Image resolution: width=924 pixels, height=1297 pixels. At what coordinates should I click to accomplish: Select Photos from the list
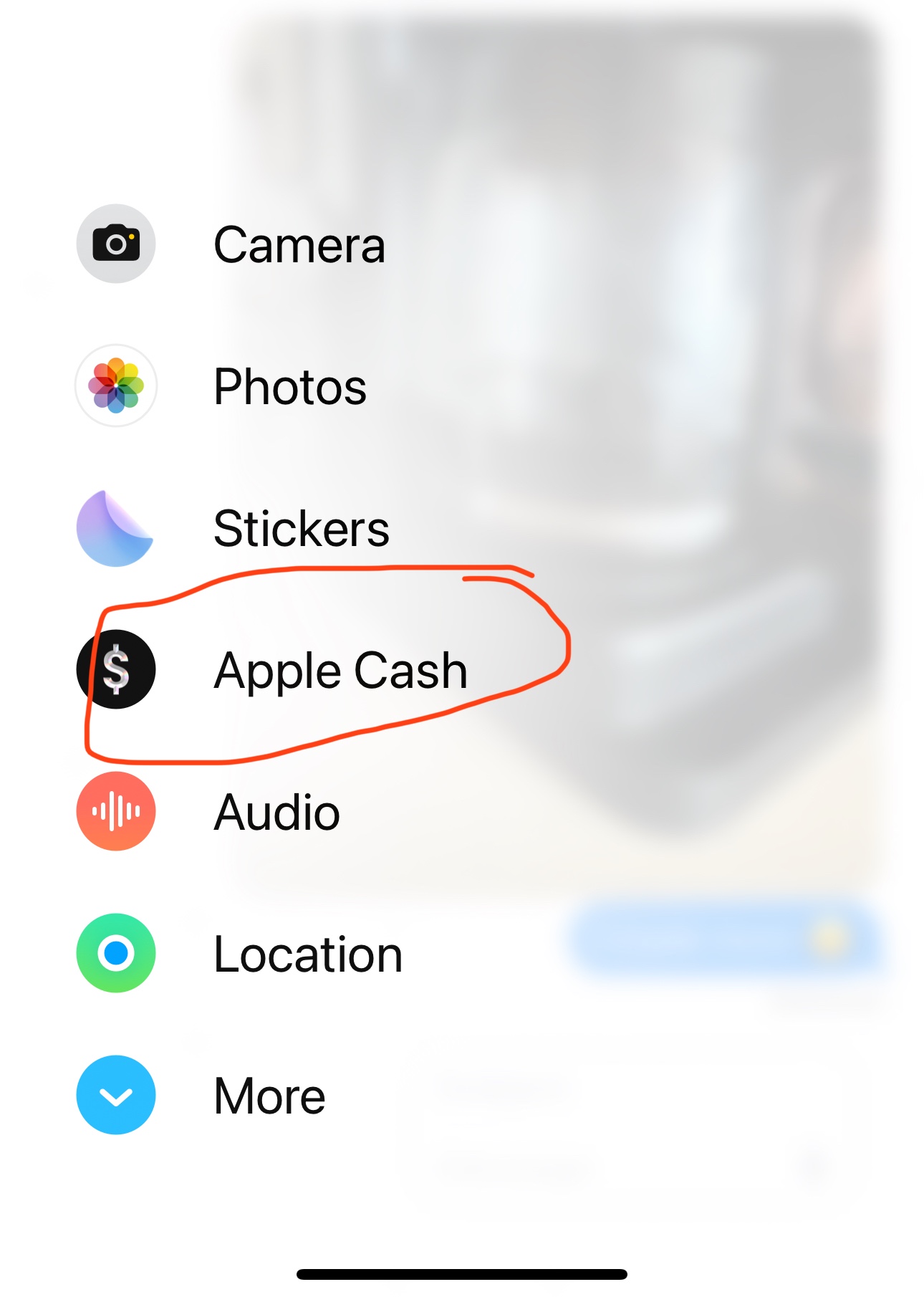(x=221, y=386)
